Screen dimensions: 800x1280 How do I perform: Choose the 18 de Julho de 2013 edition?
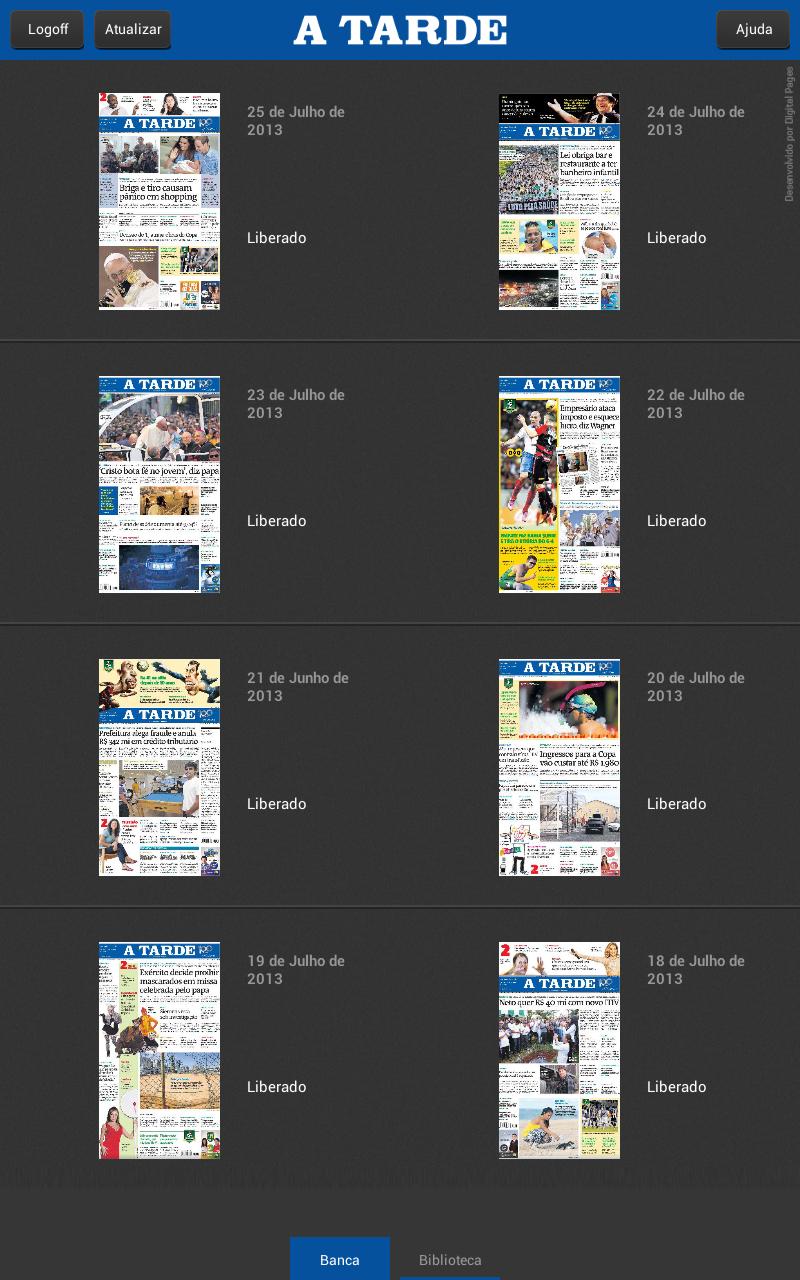click(x=559, y=1050)
